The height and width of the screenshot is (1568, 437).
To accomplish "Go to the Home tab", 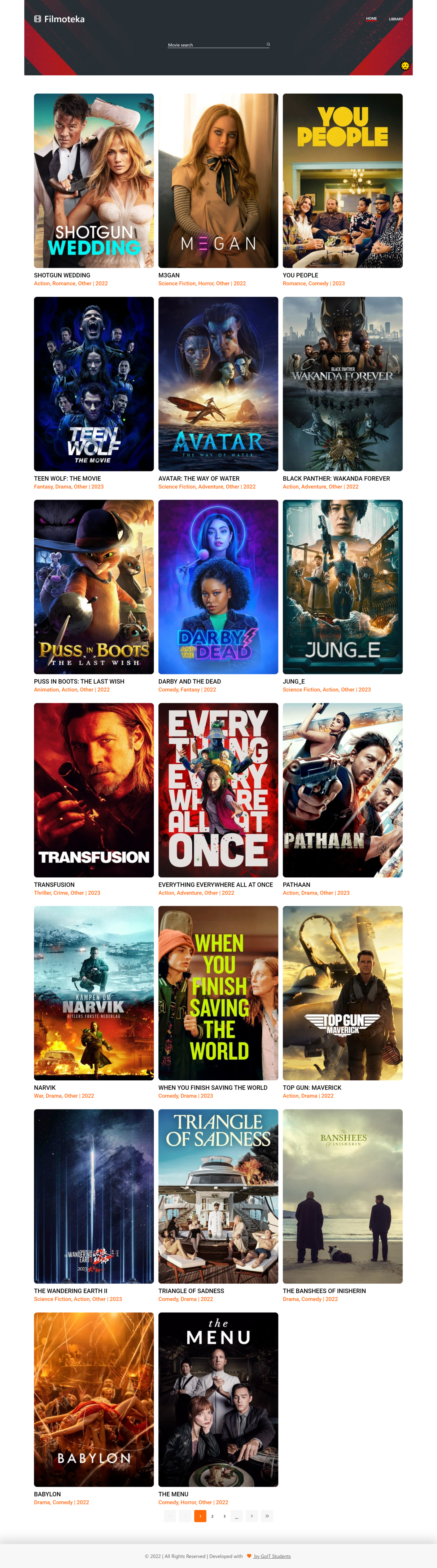I will (x=371, y=19).
